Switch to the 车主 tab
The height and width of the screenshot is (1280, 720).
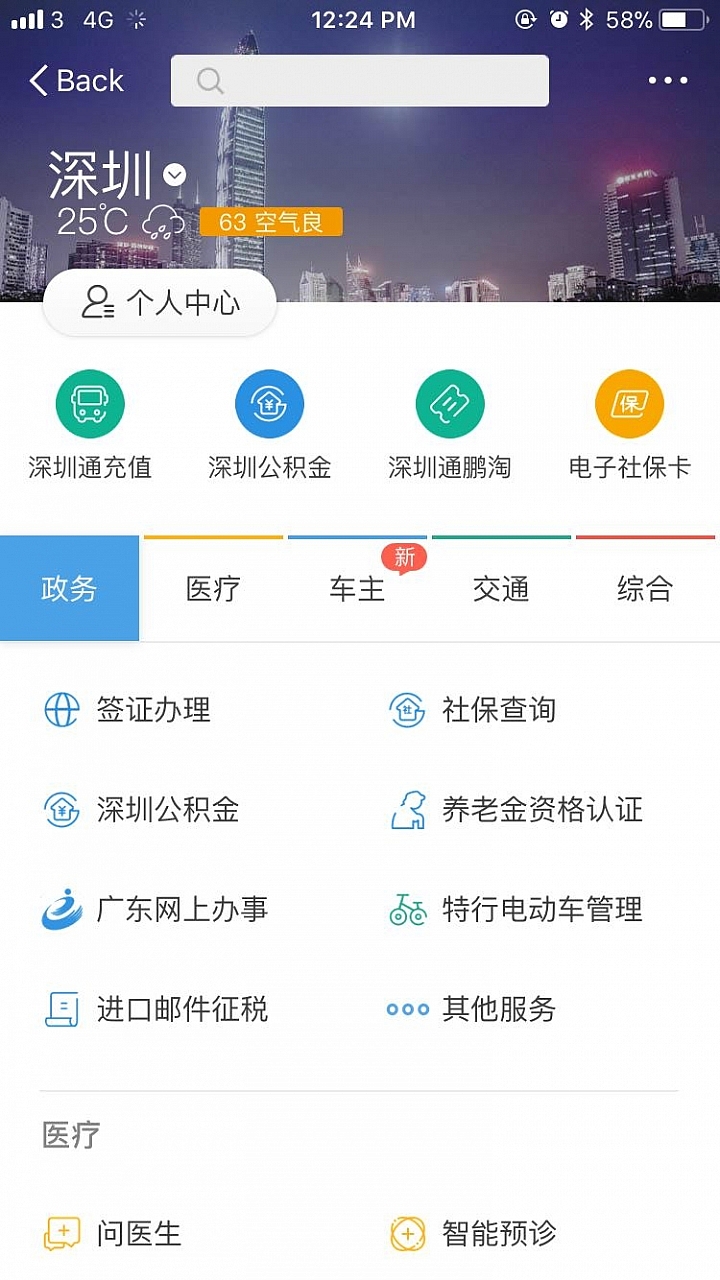(357, 589)
